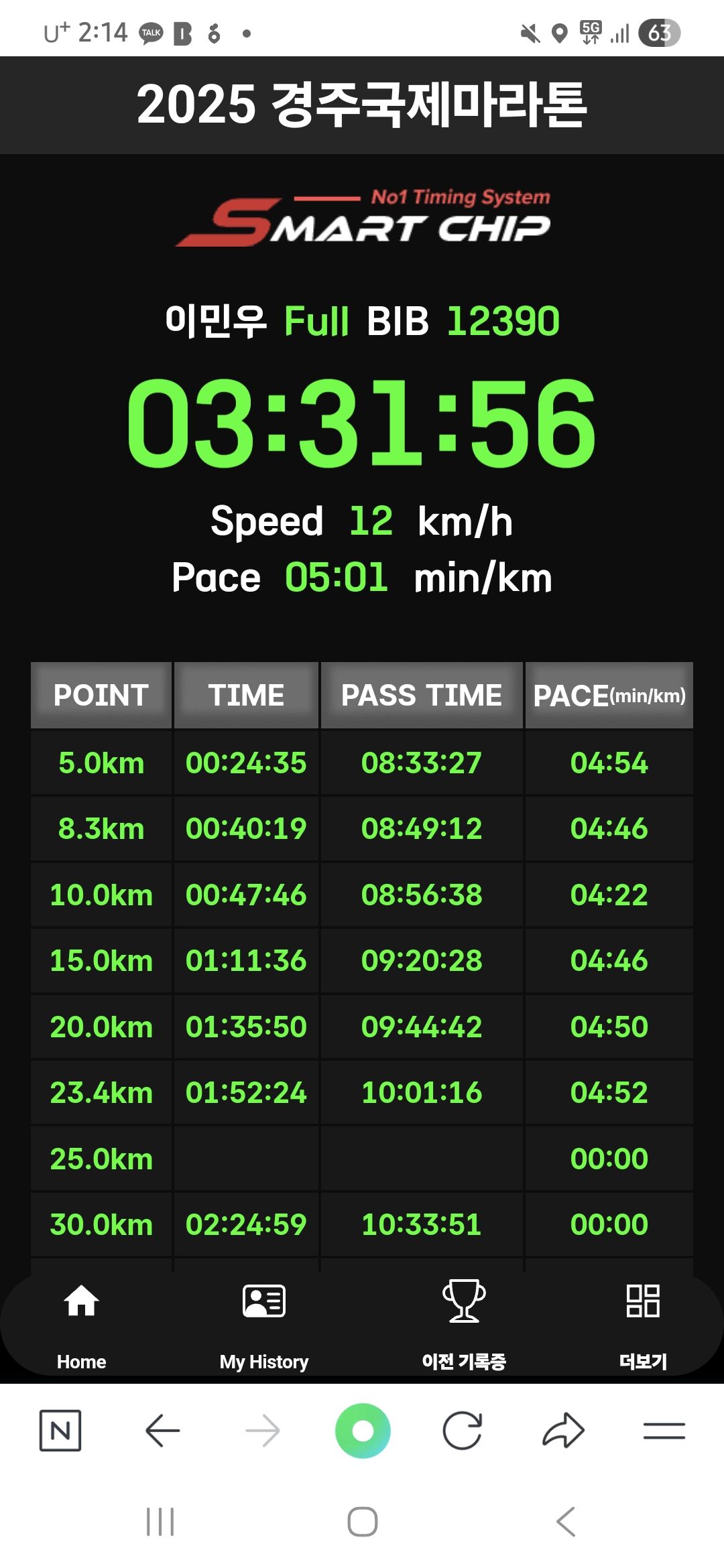724x1568 pixels.
Task: Open the browser's two-line menu
Action: pos(664,1431)
